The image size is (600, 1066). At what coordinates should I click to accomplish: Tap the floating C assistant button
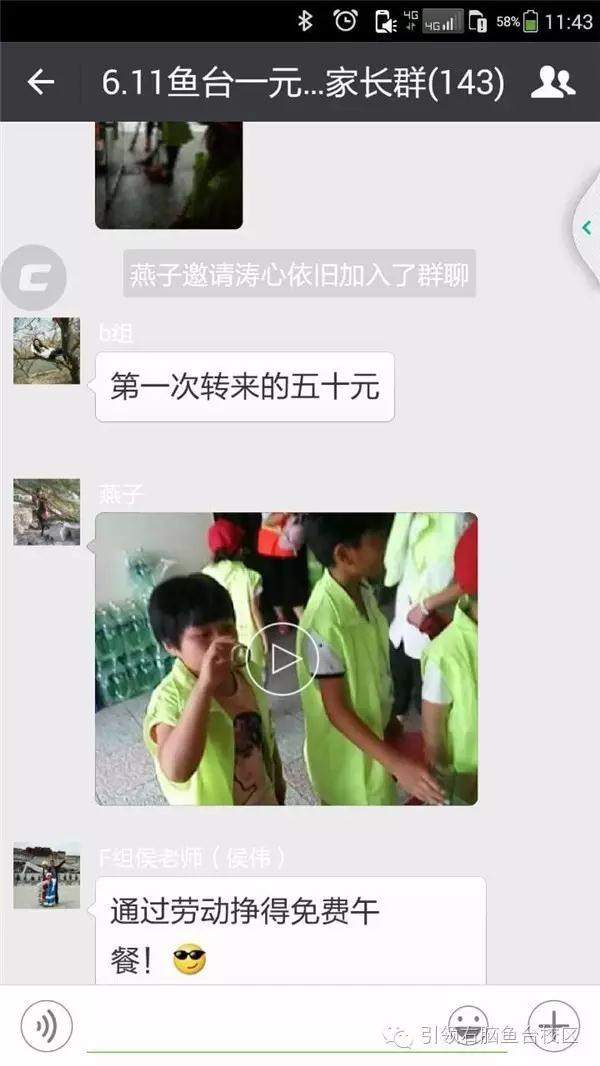[34, 278]
